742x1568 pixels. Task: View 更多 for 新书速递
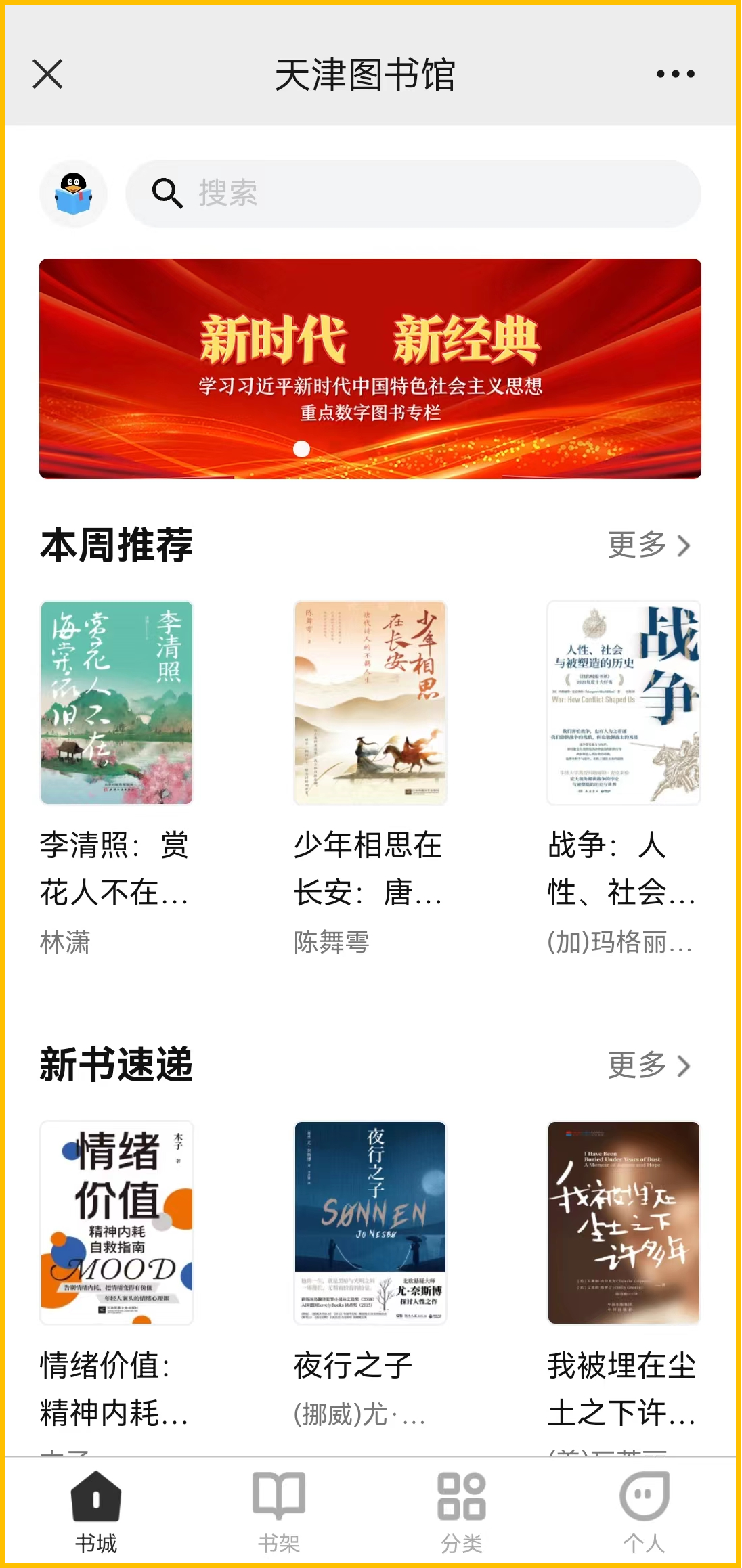[649, 1065]
